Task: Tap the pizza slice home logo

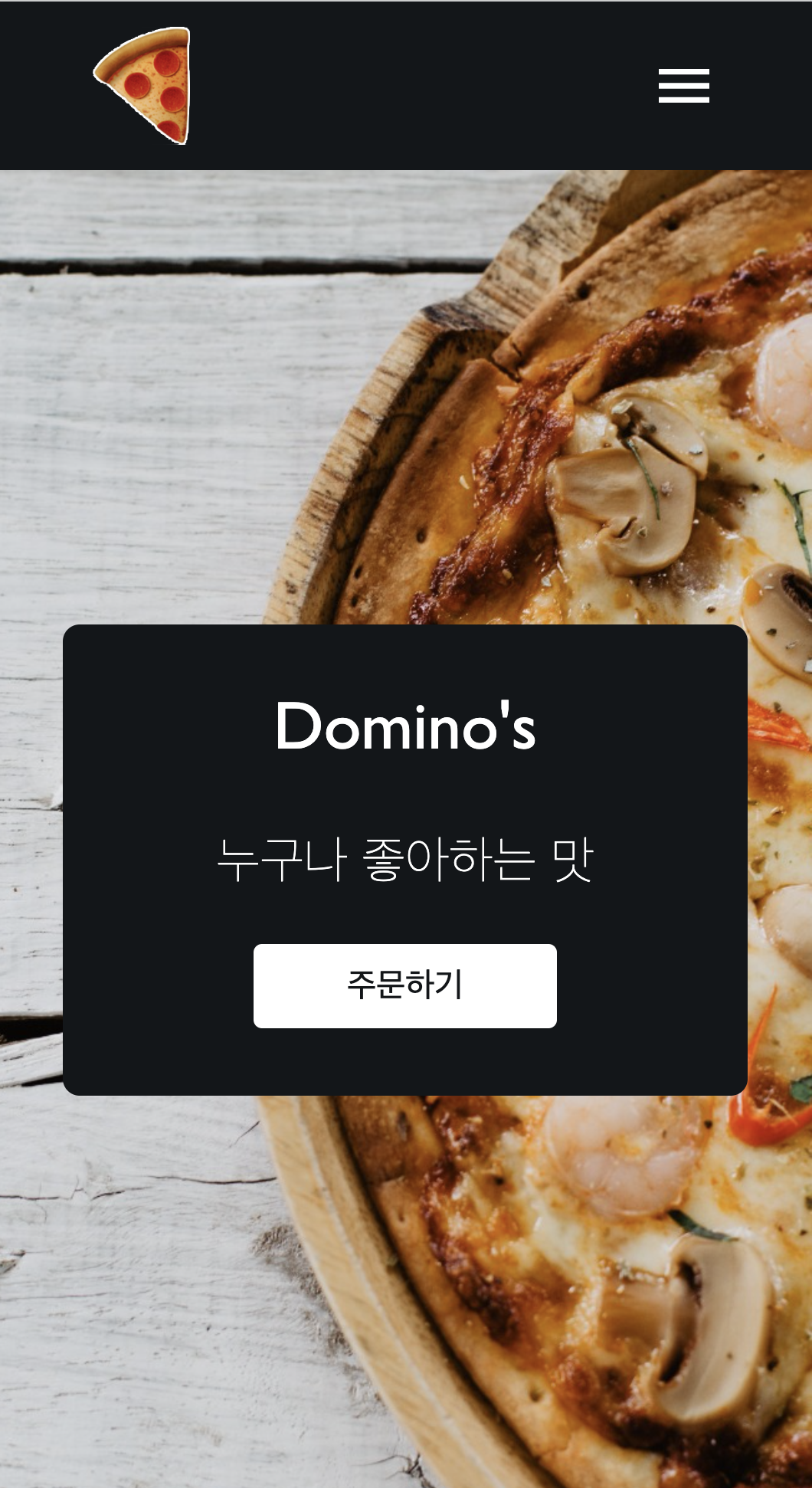Action: click(142, 85)
